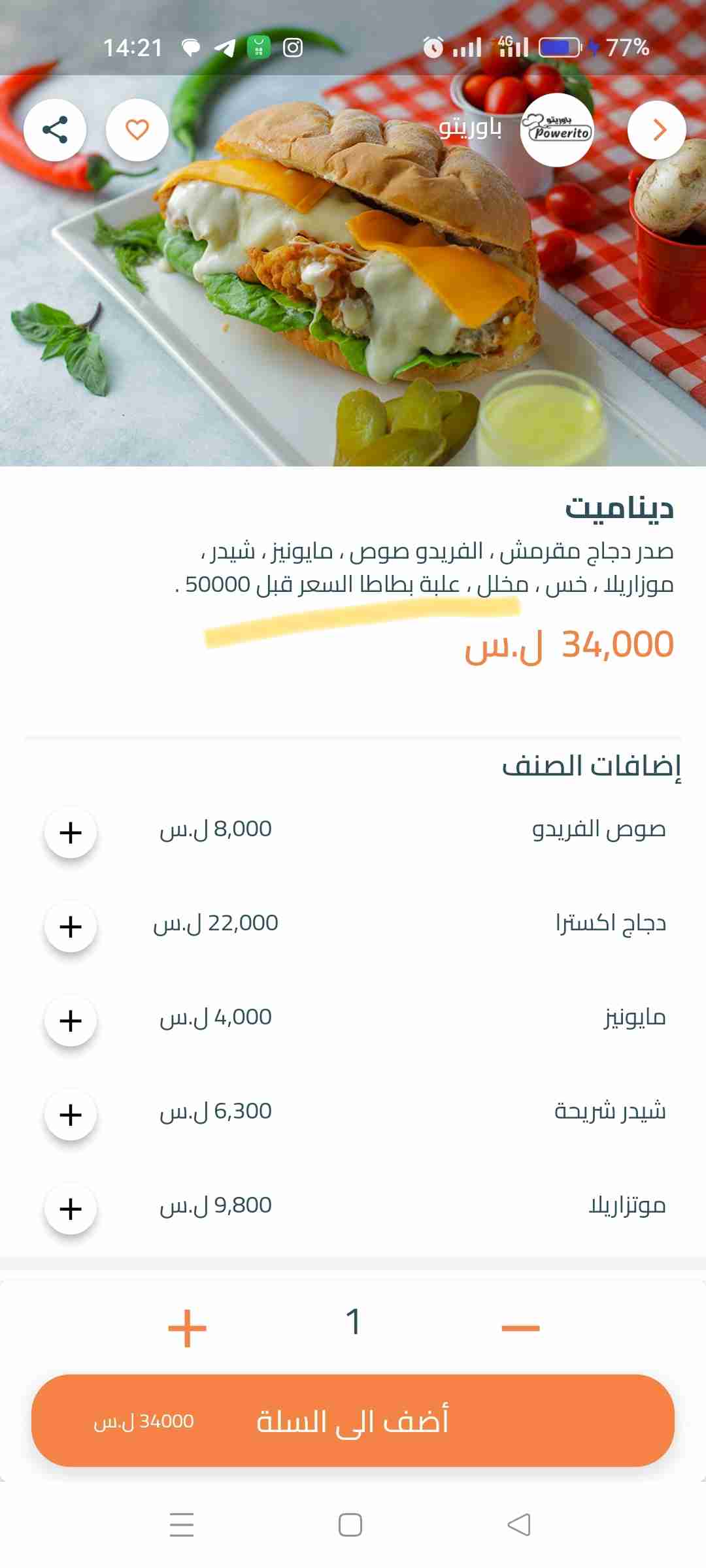The width and height of the screenshot is (706, 1568).
Task: Share this Dynamite sandwich item
Action: click(55, 130)
